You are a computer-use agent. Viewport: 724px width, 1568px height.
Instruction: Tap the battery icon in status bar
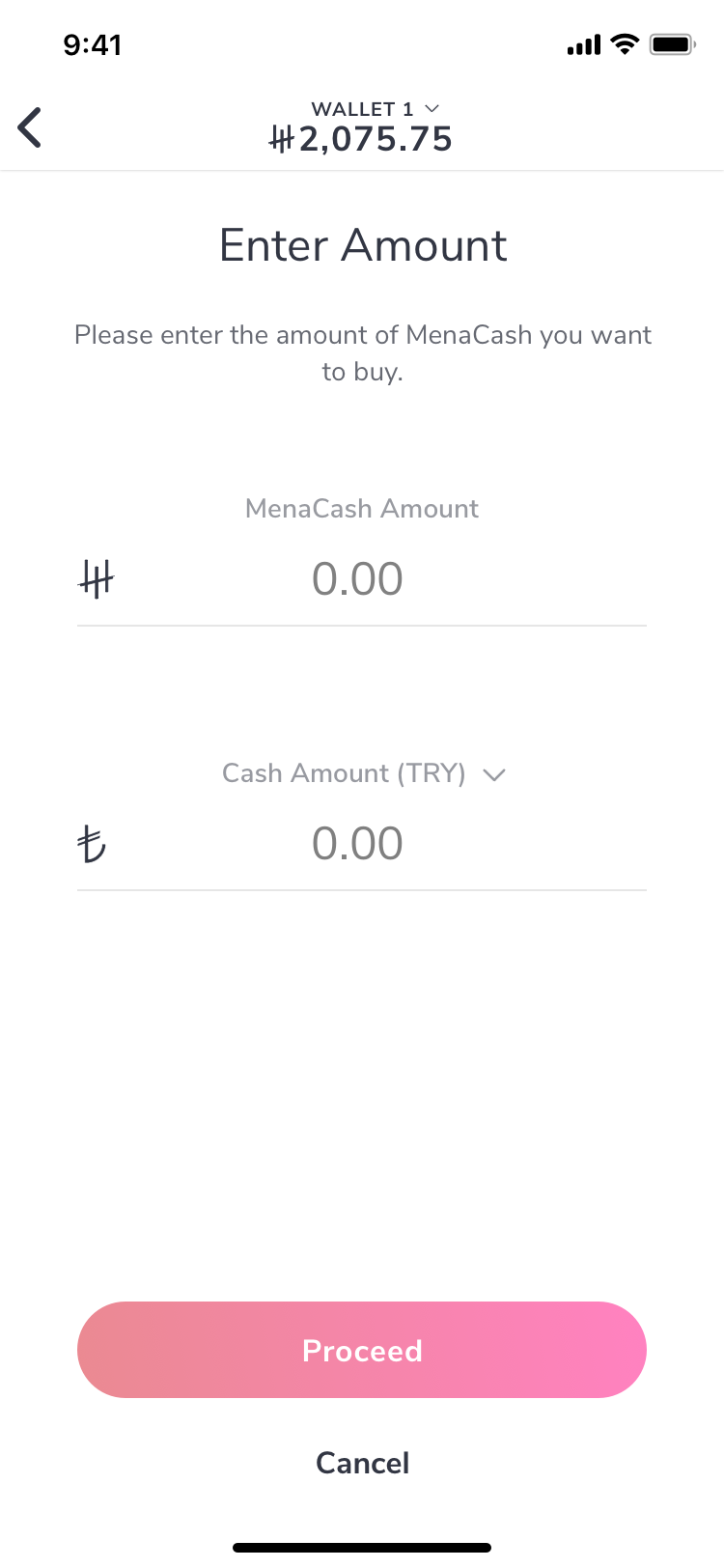674,43
